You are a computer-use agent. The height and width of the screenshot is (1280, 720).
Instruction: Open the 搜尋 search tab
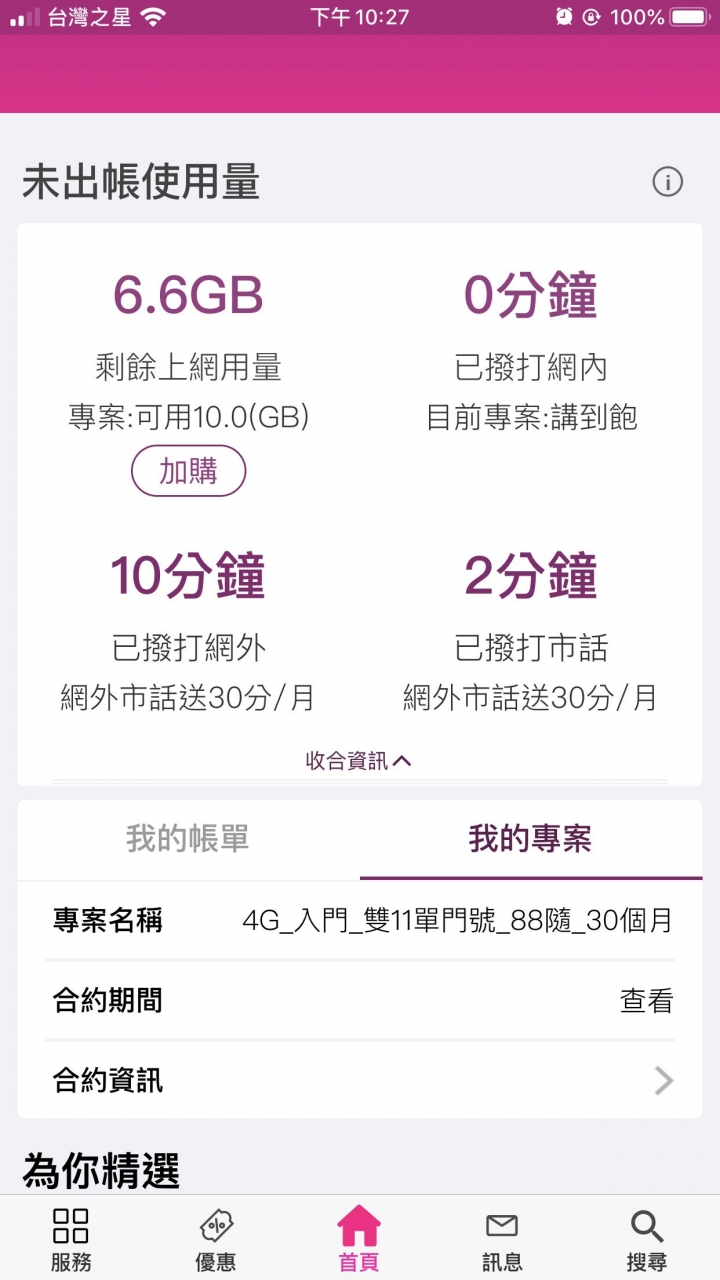click(647, 1238)
